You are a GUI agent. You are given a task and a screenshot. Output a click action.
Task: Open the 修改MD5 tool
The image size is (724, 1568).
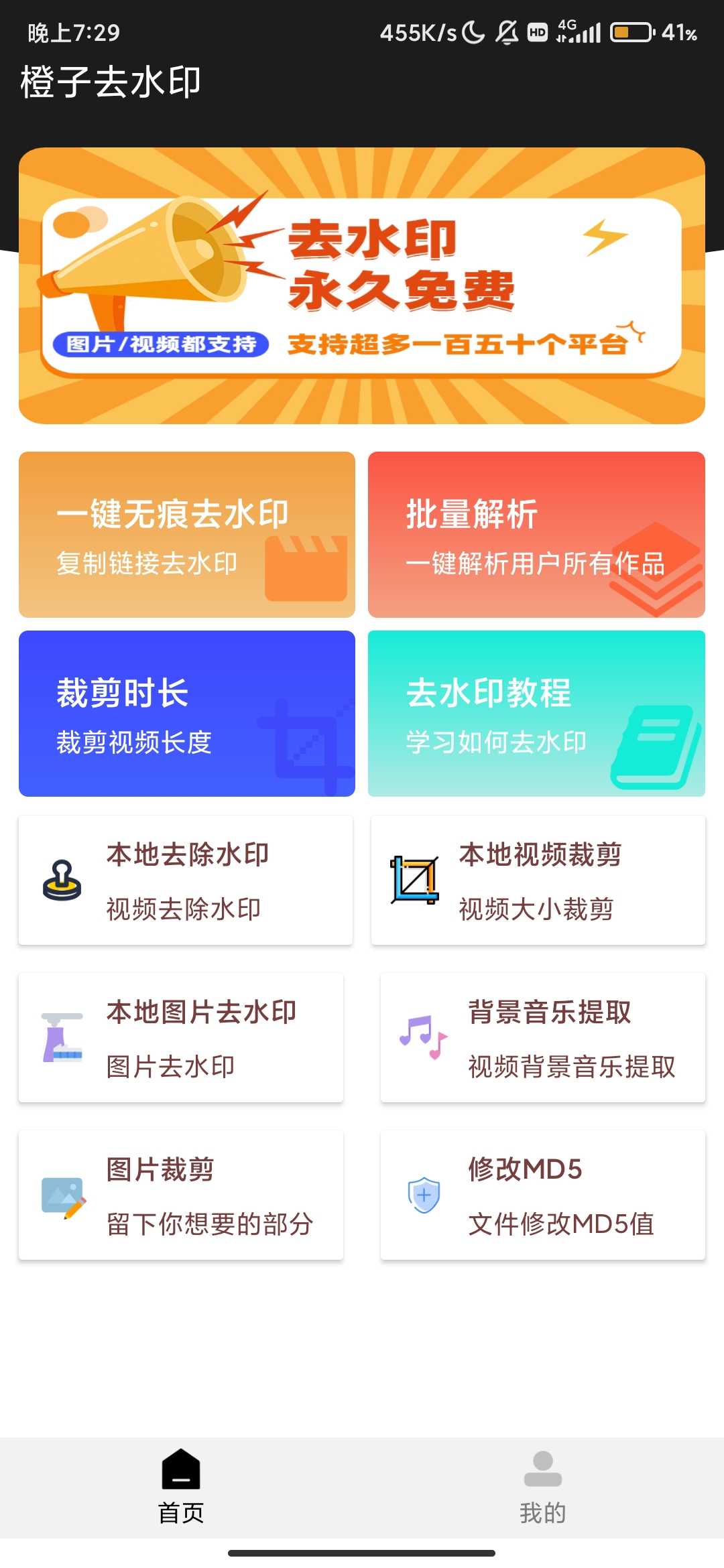click(543, 1195)
